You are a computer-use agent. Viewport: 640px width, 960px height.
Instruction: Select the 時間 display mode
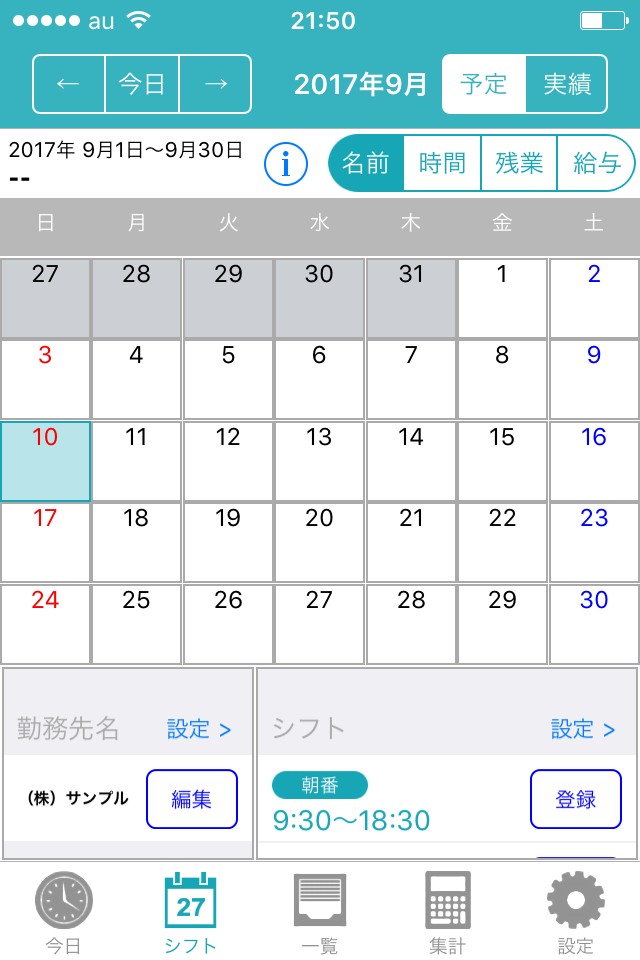442,164
